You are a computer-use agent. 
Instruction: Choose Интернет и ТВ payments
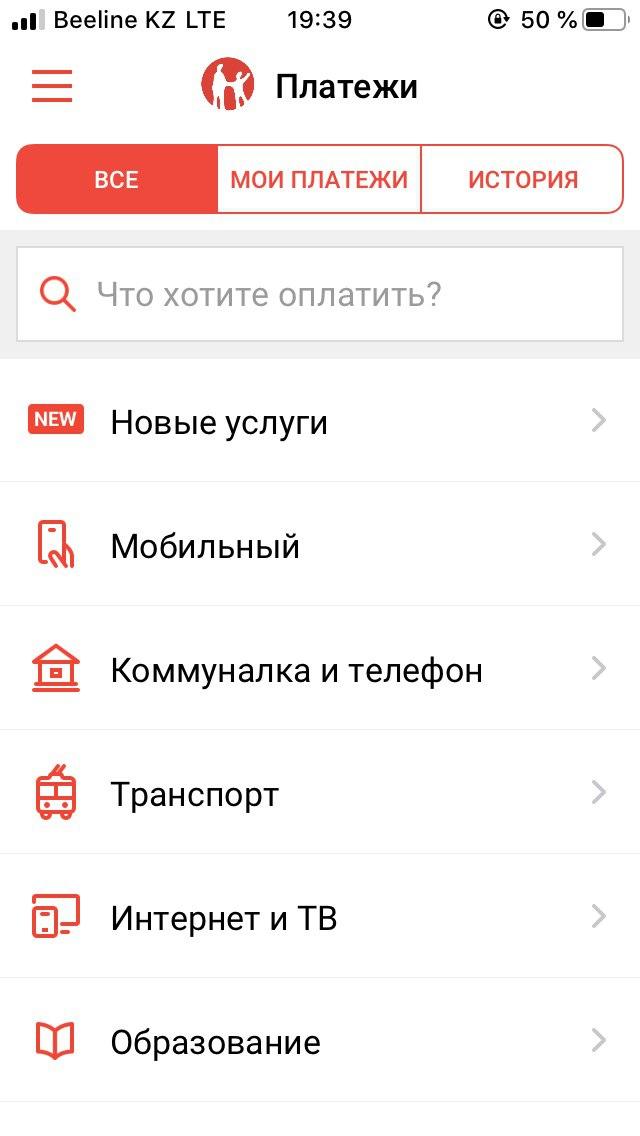320,918
